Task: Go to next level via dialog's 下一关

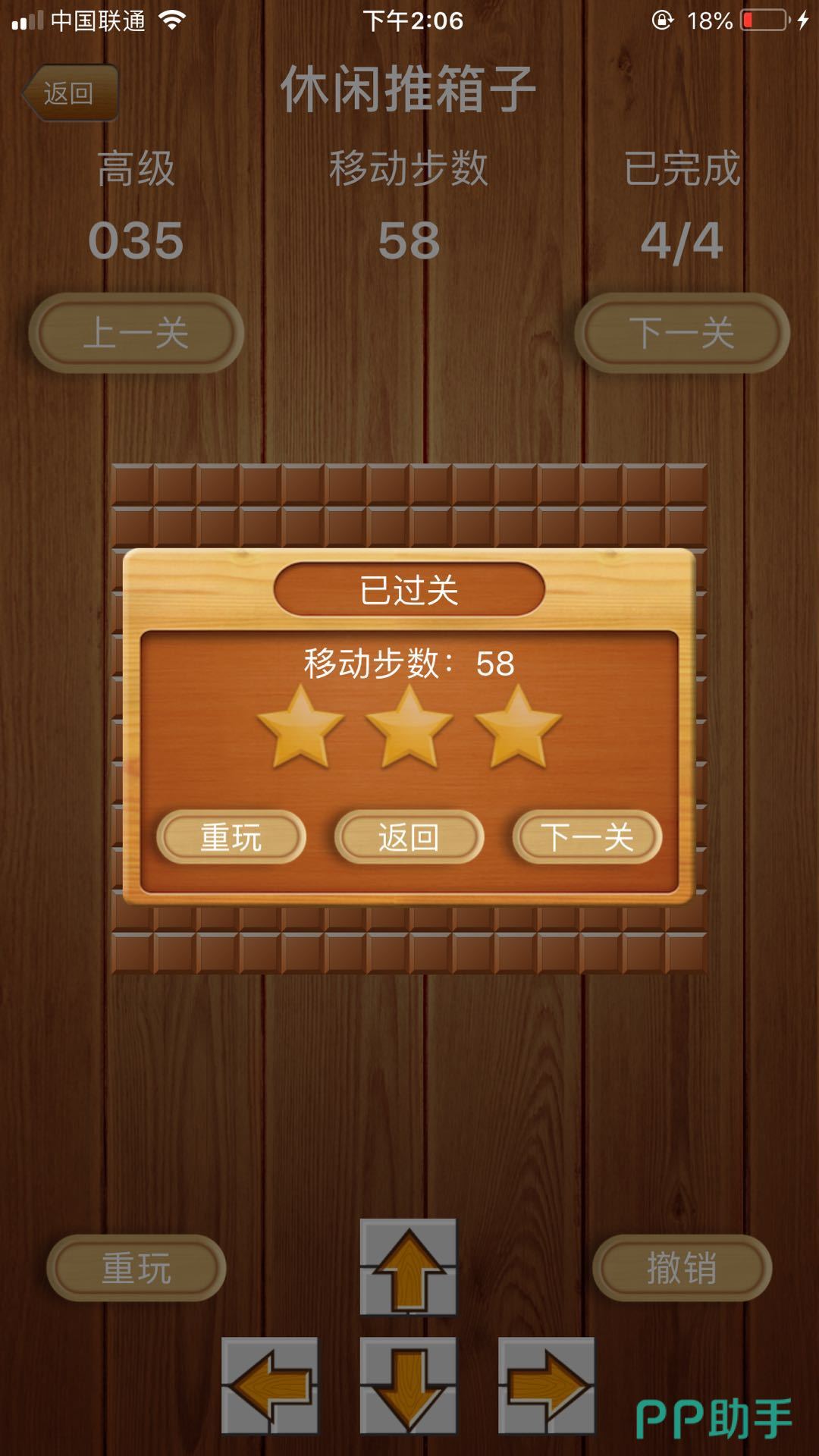Action: pos(587,837)
